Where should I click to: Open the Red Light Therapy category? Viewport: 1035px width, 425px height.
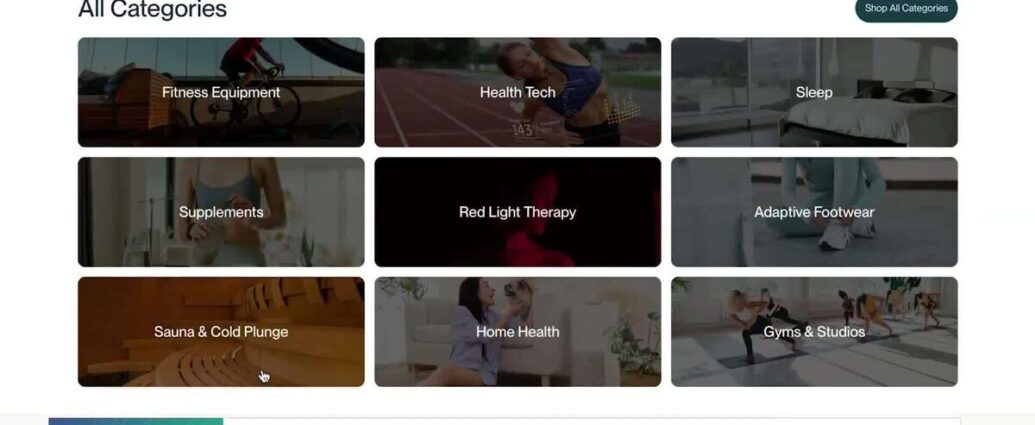click(517, 212)
